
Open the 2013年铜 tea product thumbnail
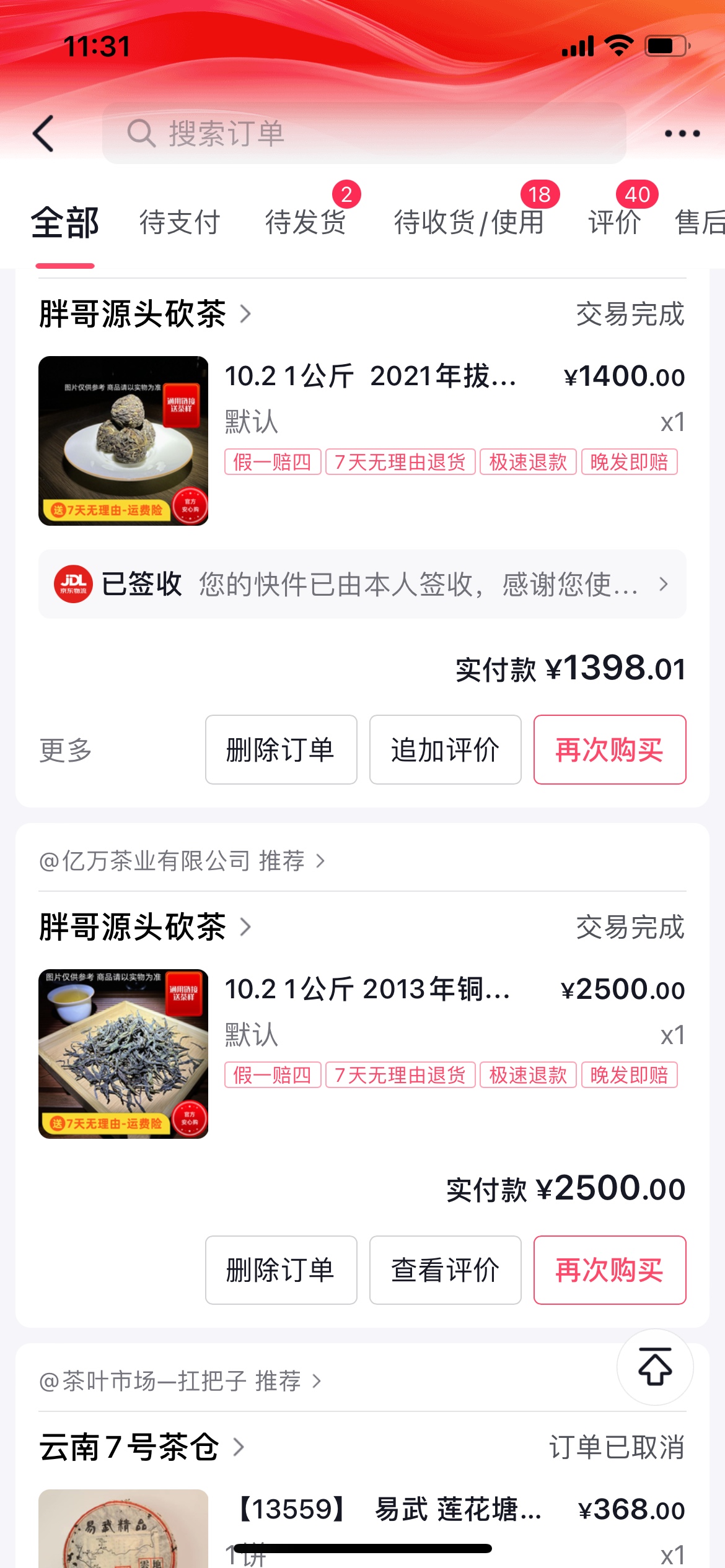[123, 1054]
